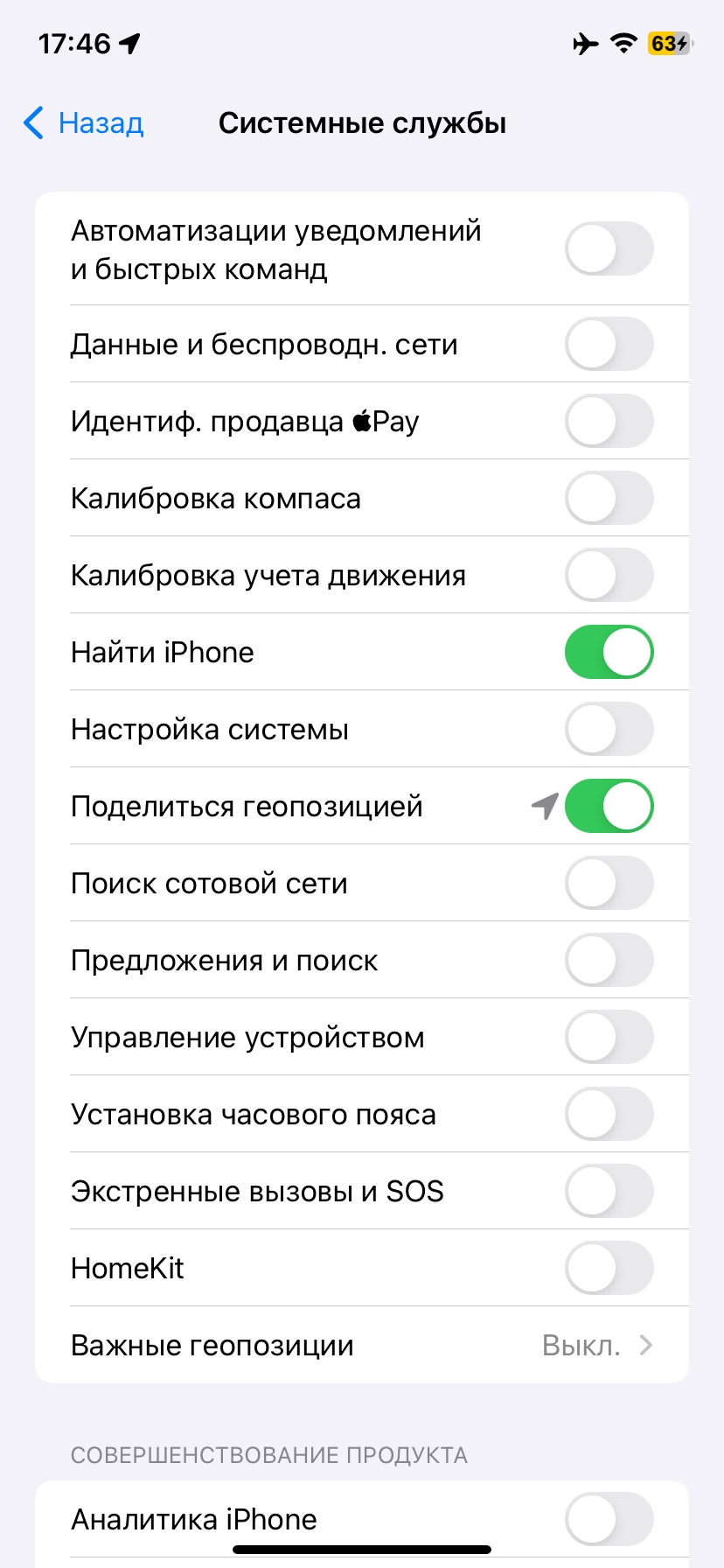Viewport: 724px width, 1568px height.
Task: Open Важные геопозиции settings
Action: 362,1345
